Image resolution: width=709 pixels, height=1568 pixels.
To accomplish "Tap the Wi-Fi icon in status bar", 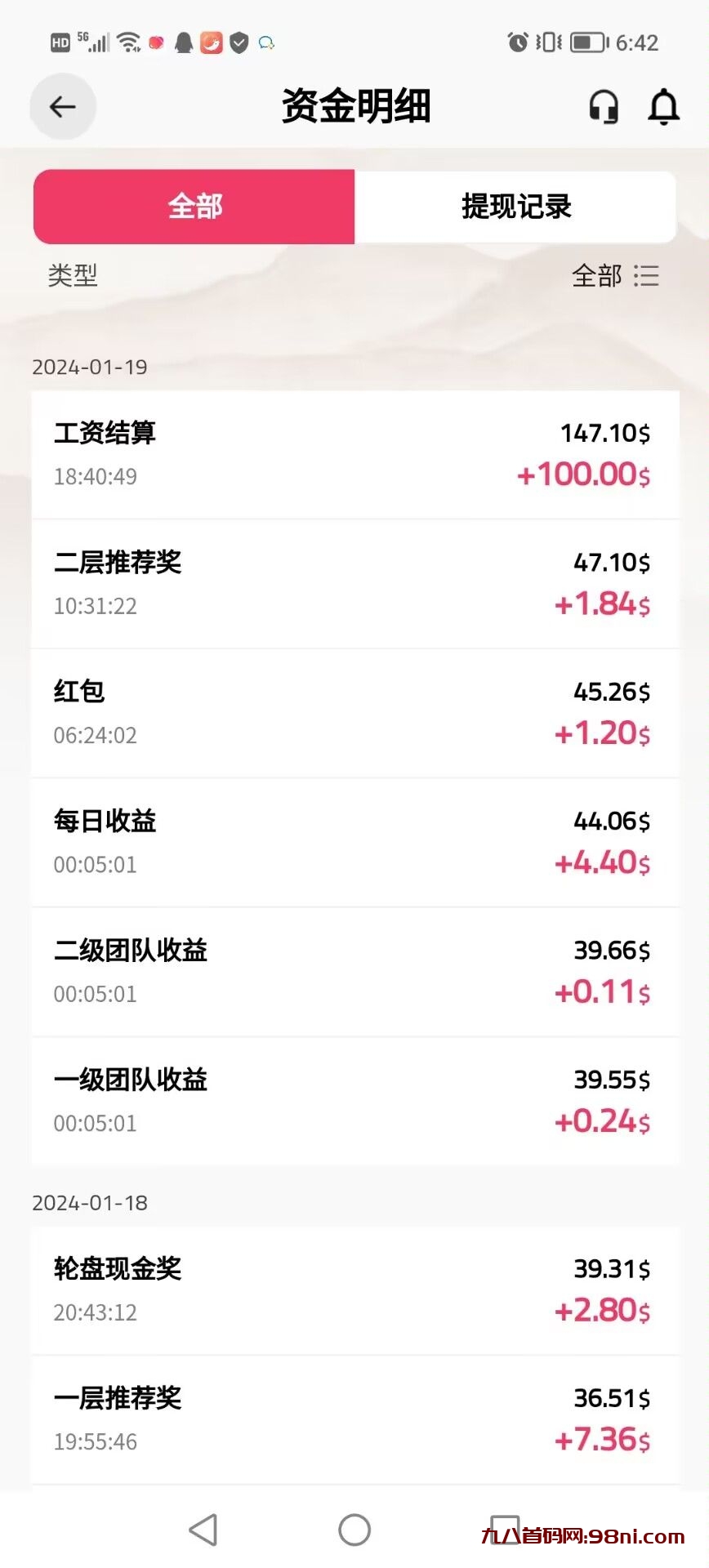I will click(131, 42).
